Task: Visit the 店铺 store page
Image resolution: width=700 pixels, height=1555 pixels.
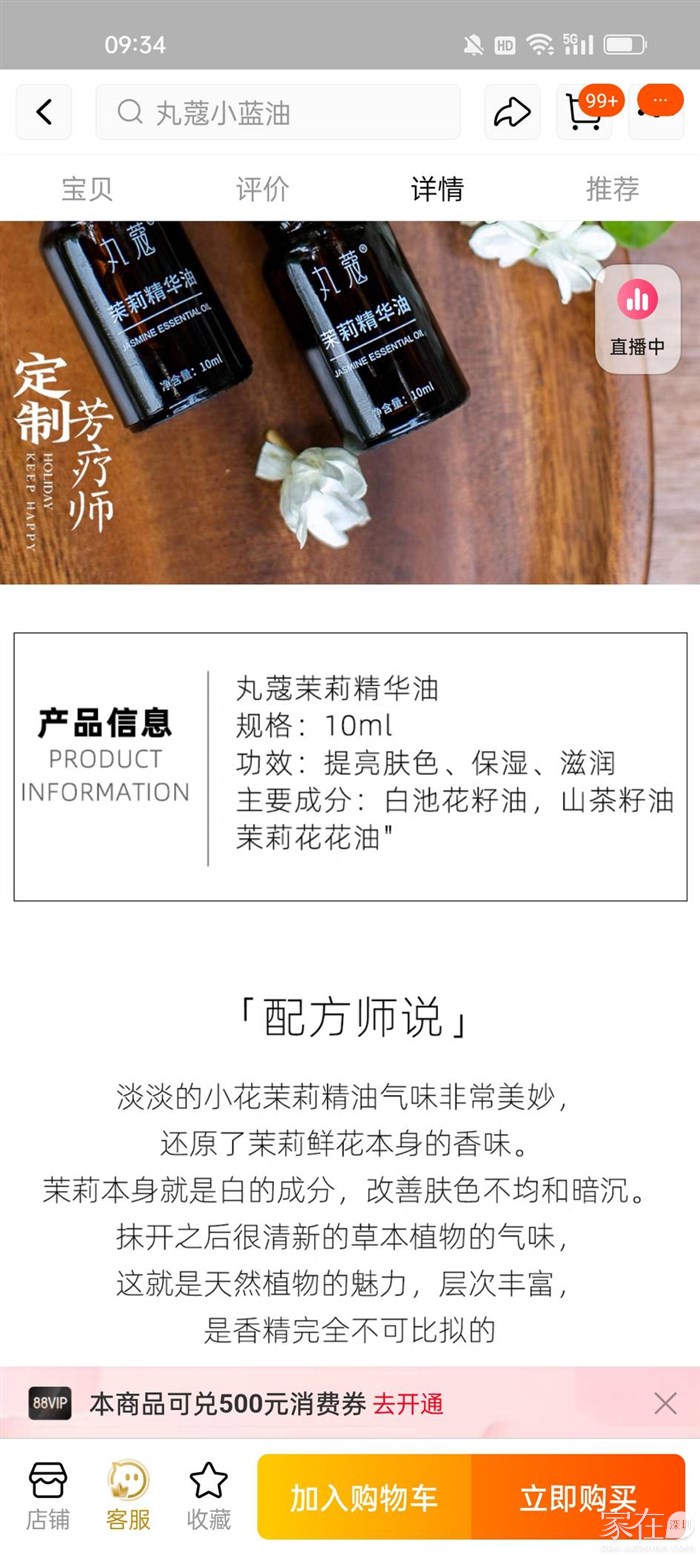Action: click(x=48, y=1496)
